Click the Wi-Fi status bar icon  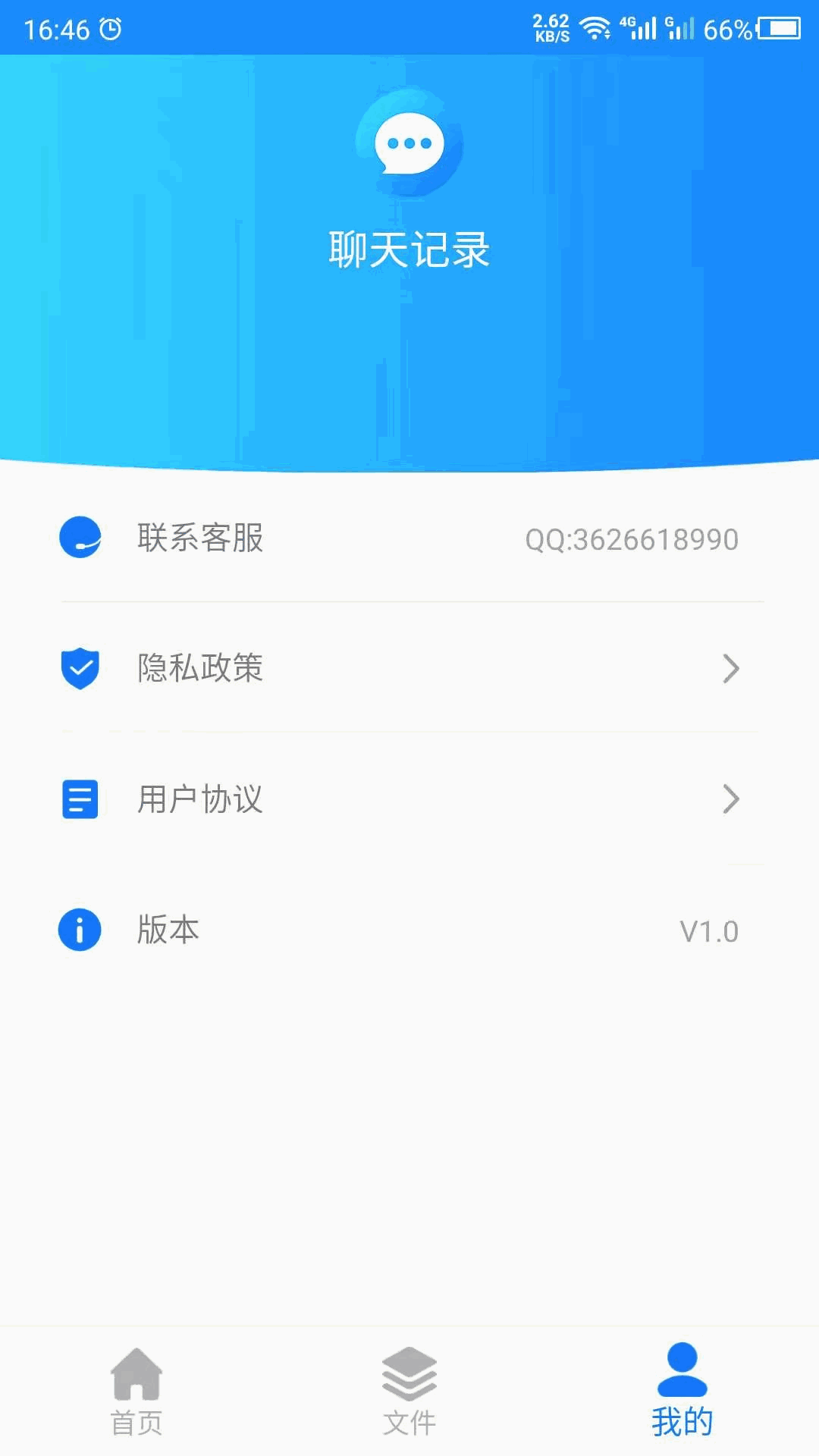click(596, 29)
